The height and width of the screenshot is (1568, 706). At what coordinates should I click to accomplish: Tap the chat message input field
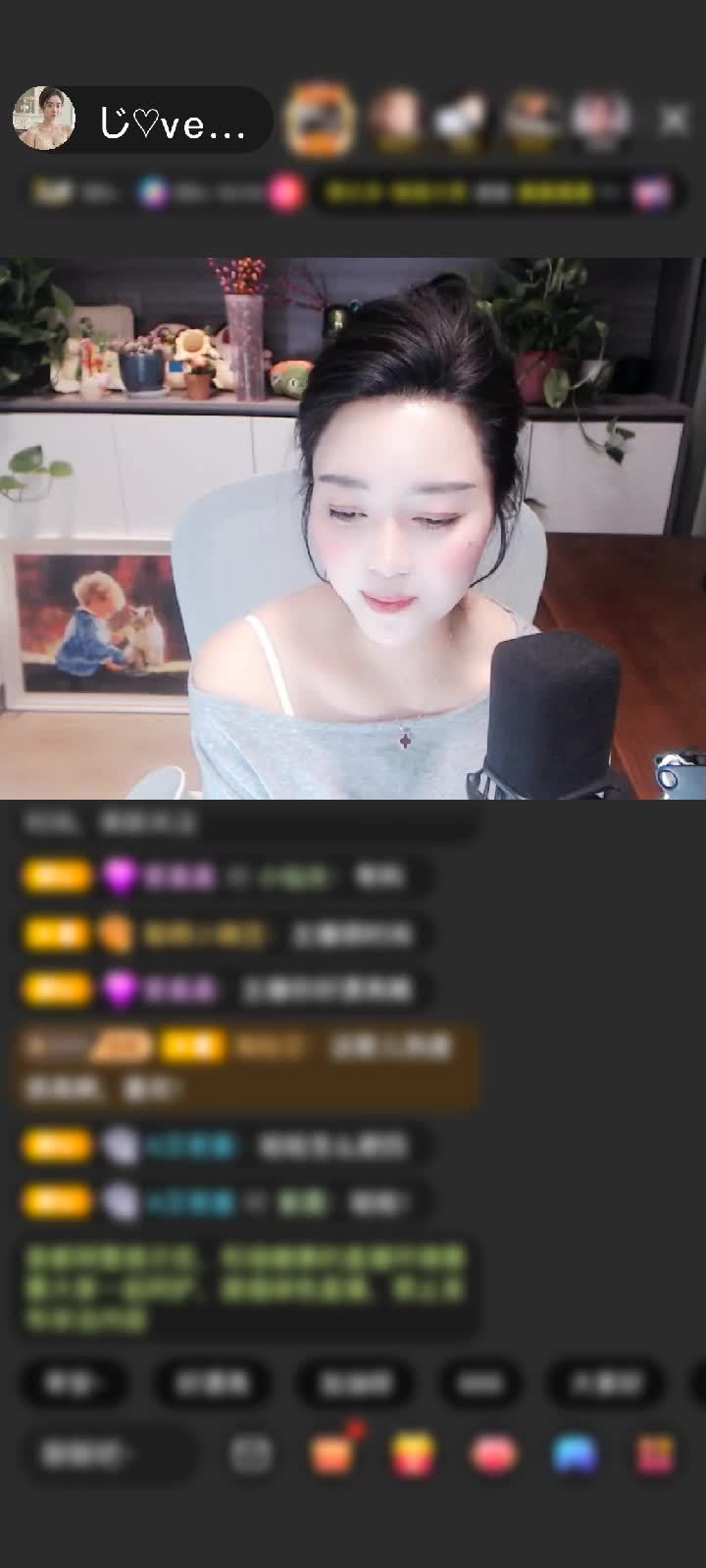[108, 1454]
